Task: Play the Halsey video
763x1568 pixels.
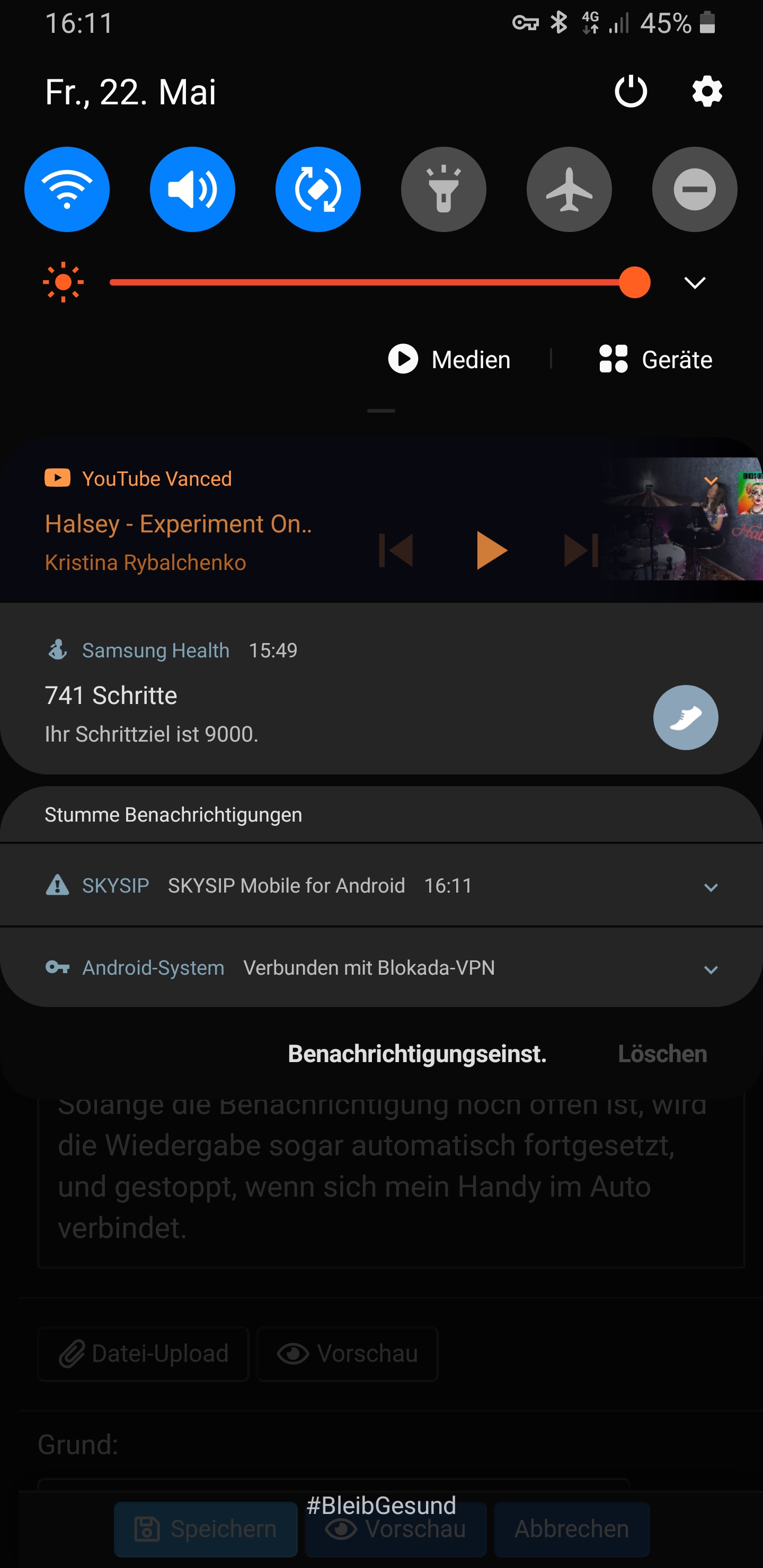Action: coord(491,550)
